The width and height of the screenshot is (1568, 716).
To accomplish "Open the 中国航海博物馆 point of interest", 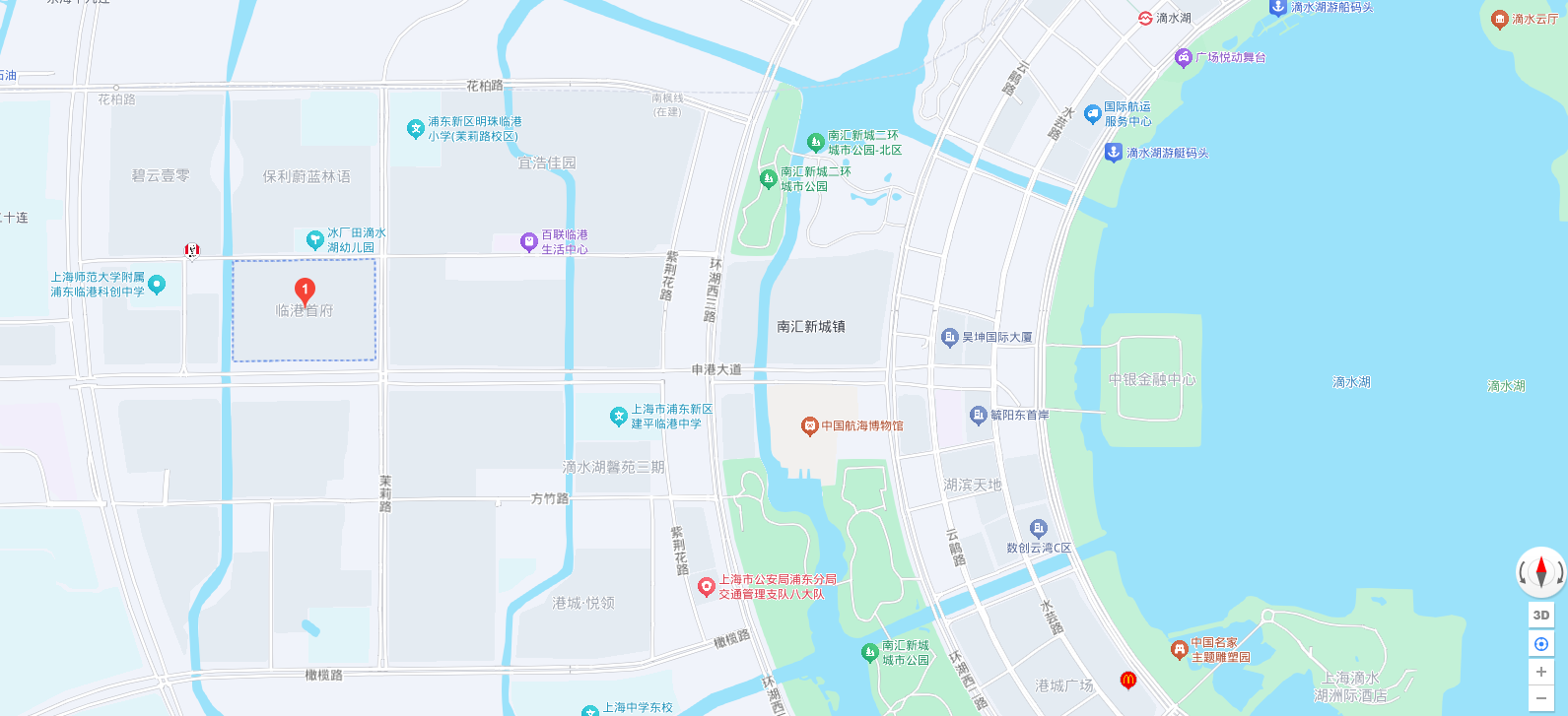I will [x=810, y=426].
